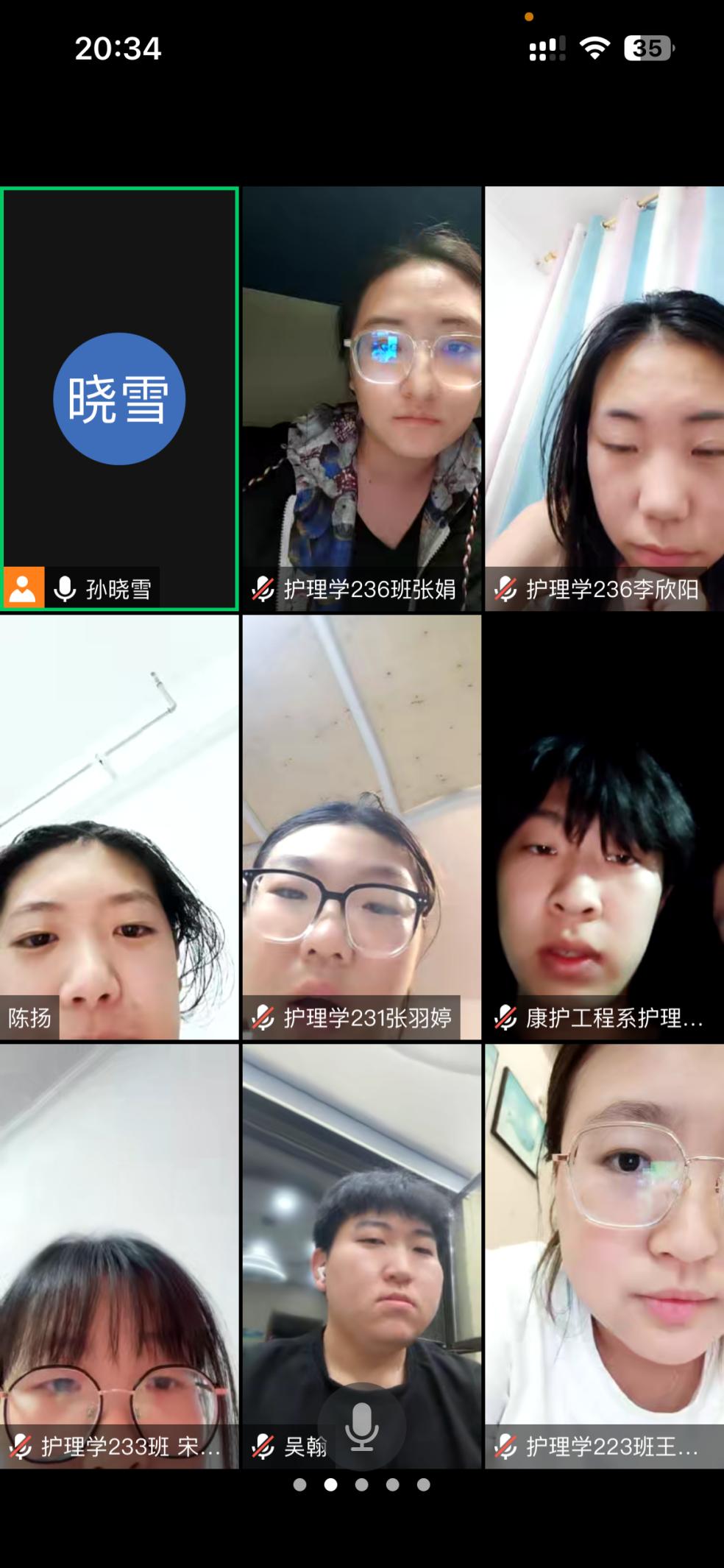
Task: Tap 陈扬's video tile
Action: click(119, 827)
